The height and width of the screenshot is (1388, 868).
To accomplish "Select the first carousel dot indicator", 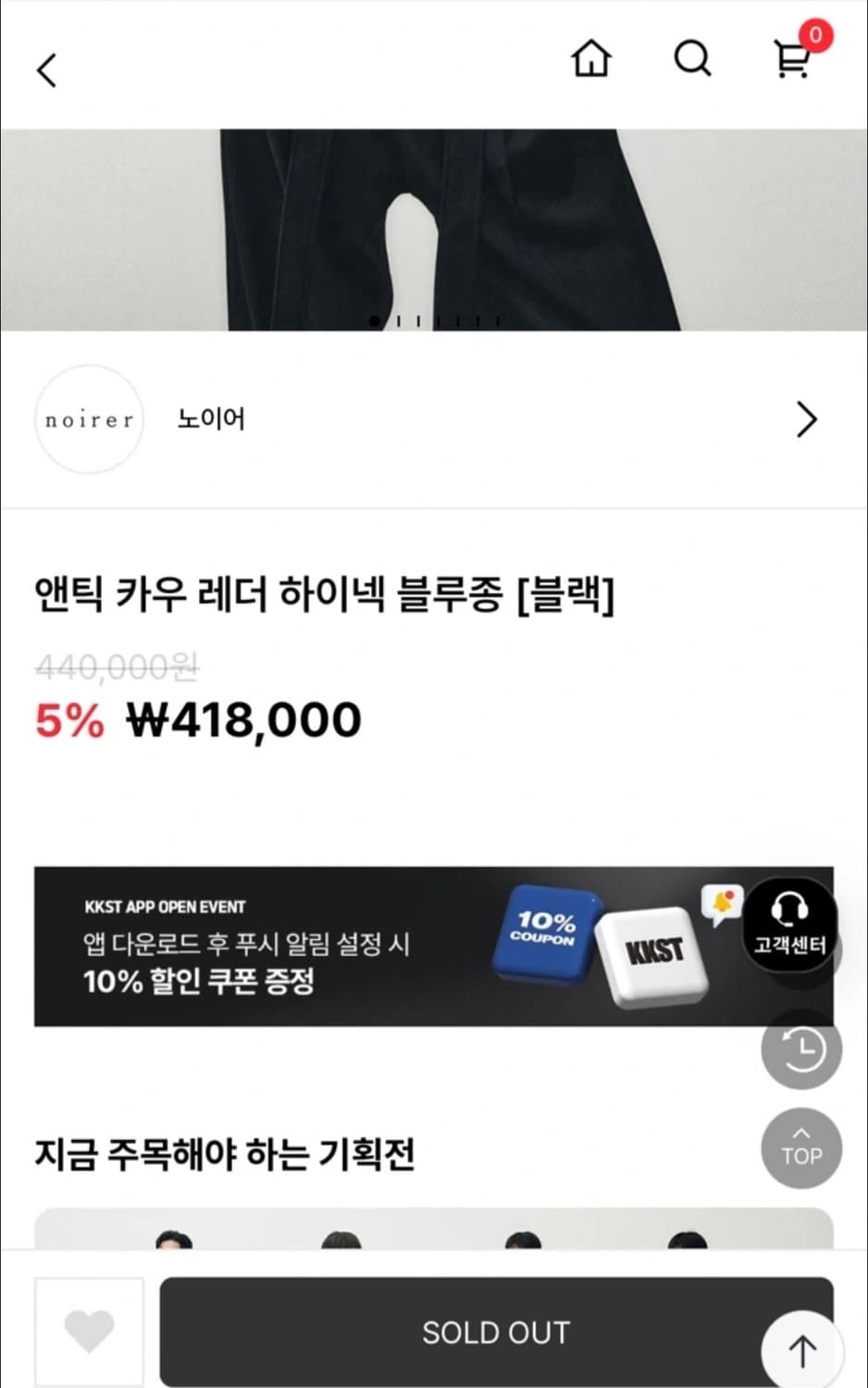I will [372, 321].
